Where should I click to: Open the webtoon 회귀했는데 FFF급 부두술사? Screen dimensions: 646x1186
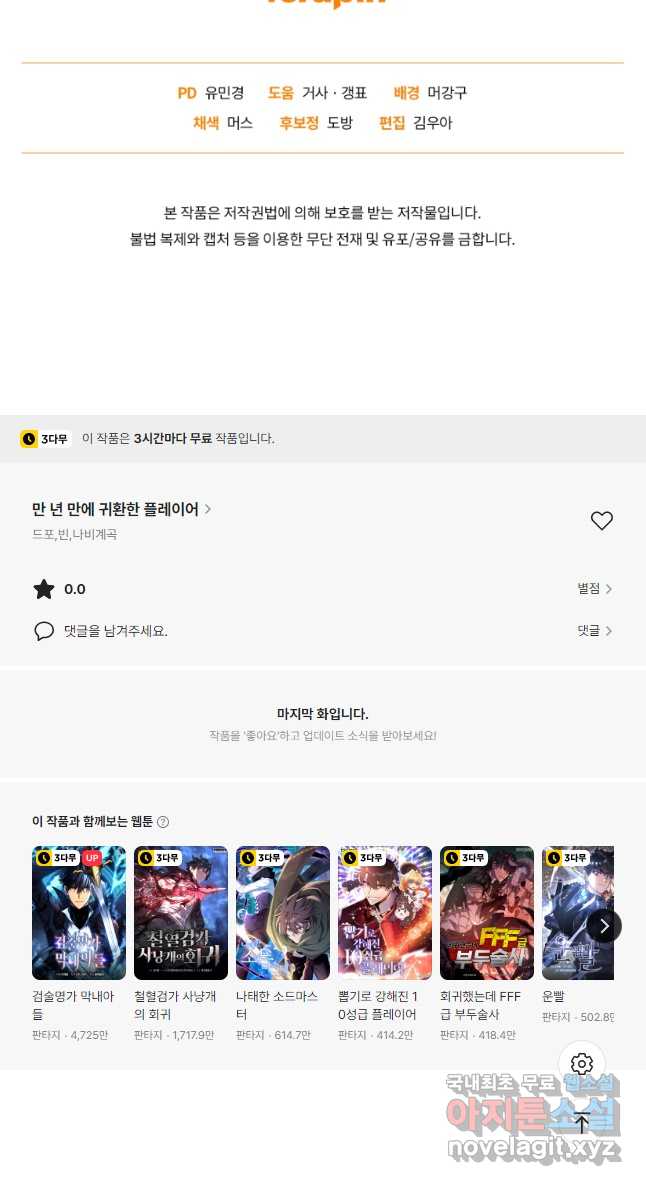[487, 913]
